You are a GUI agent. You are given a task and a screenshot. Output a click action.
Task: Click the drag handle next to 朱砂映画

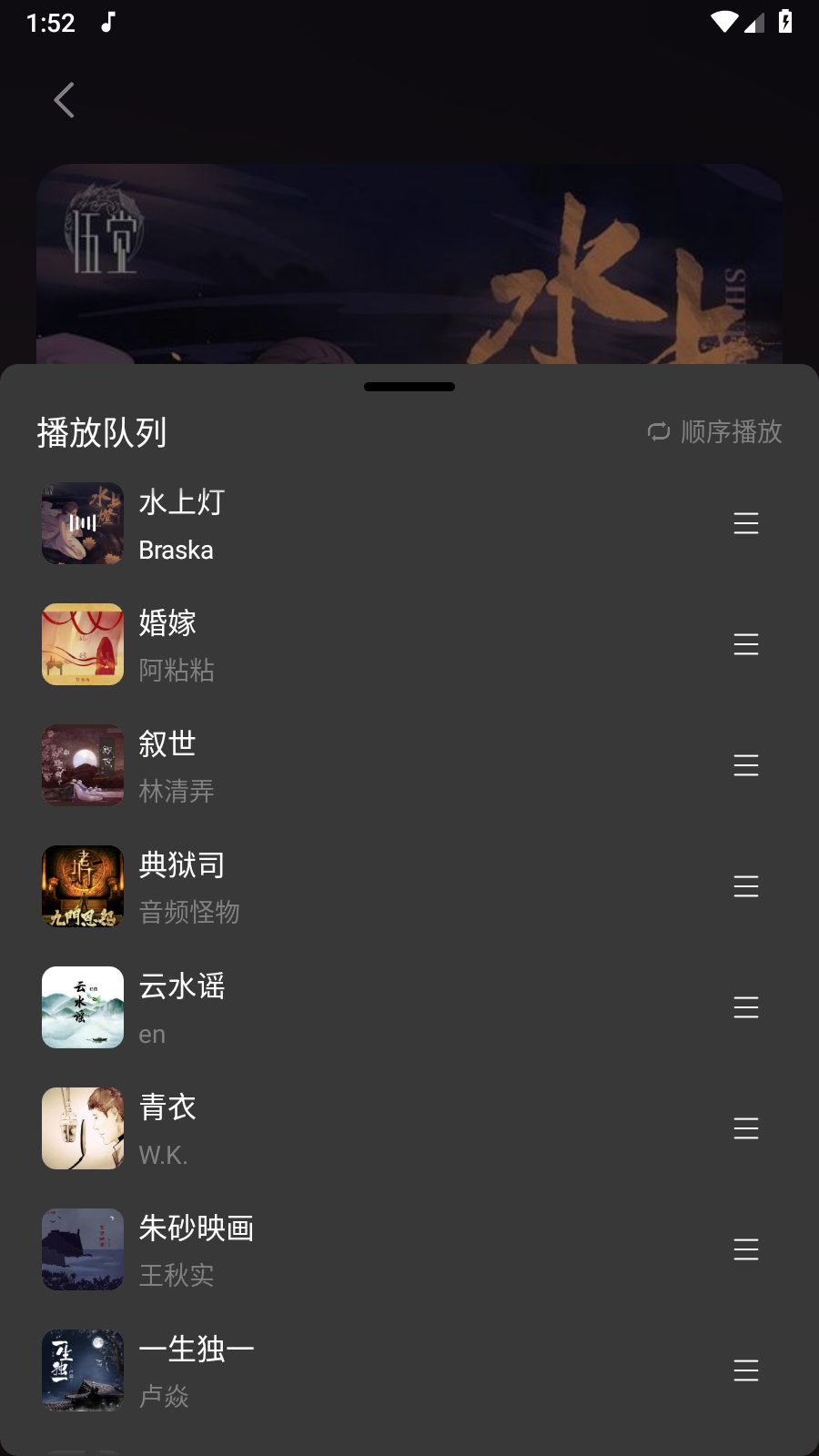click(745, 1249)
